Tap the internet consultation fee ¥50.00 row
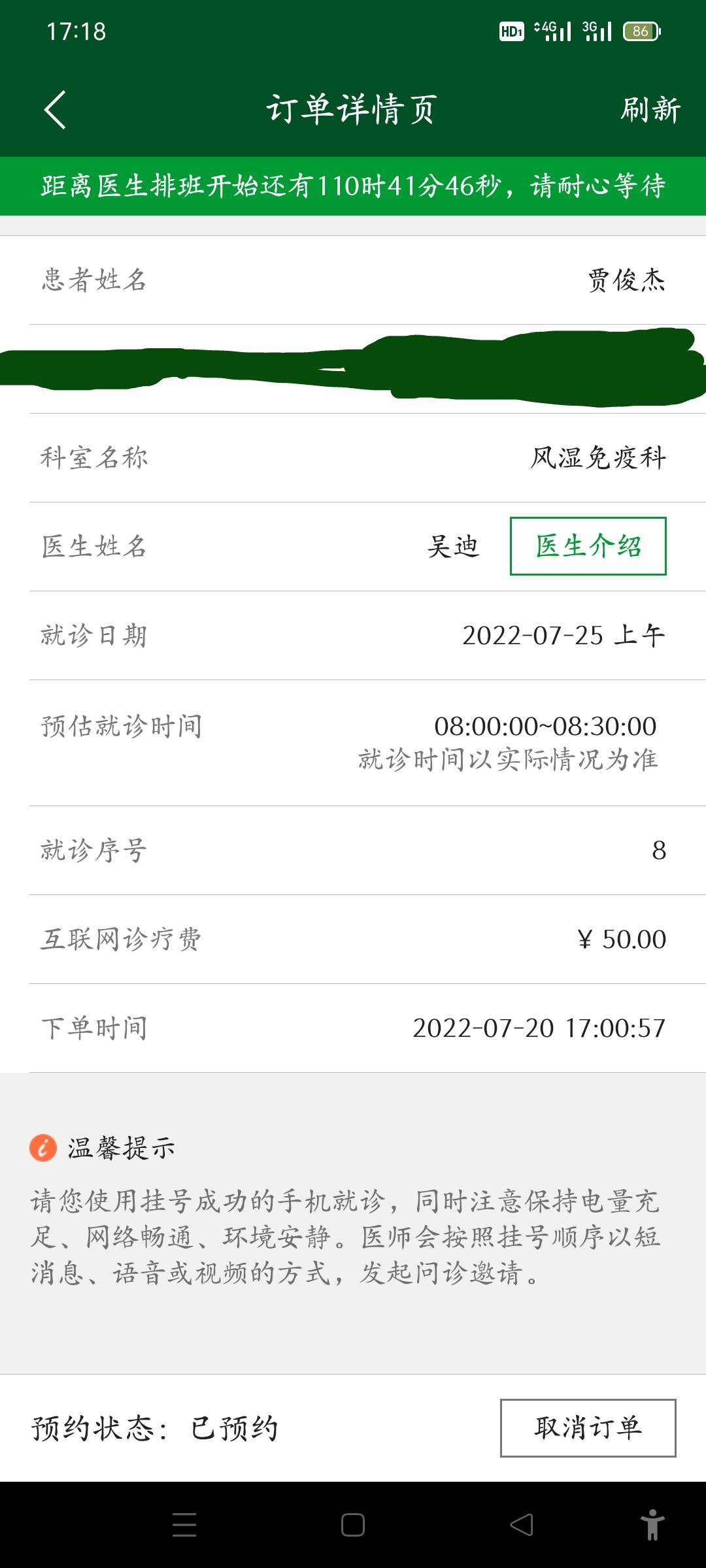Screen dimensions: 706x1568 pos(353,938)
